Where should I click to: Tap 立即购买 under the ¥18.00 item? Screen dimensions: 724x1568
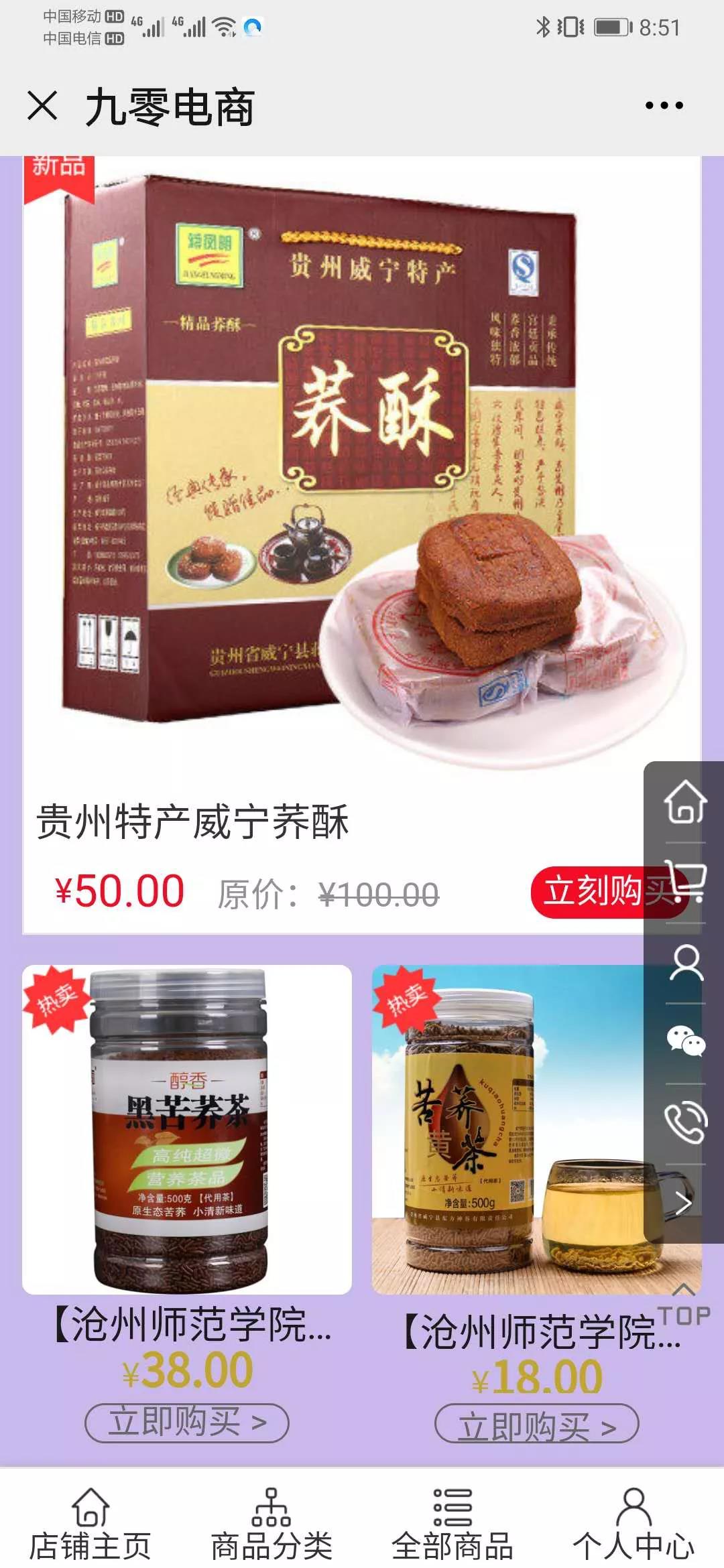pos(536,1425)
